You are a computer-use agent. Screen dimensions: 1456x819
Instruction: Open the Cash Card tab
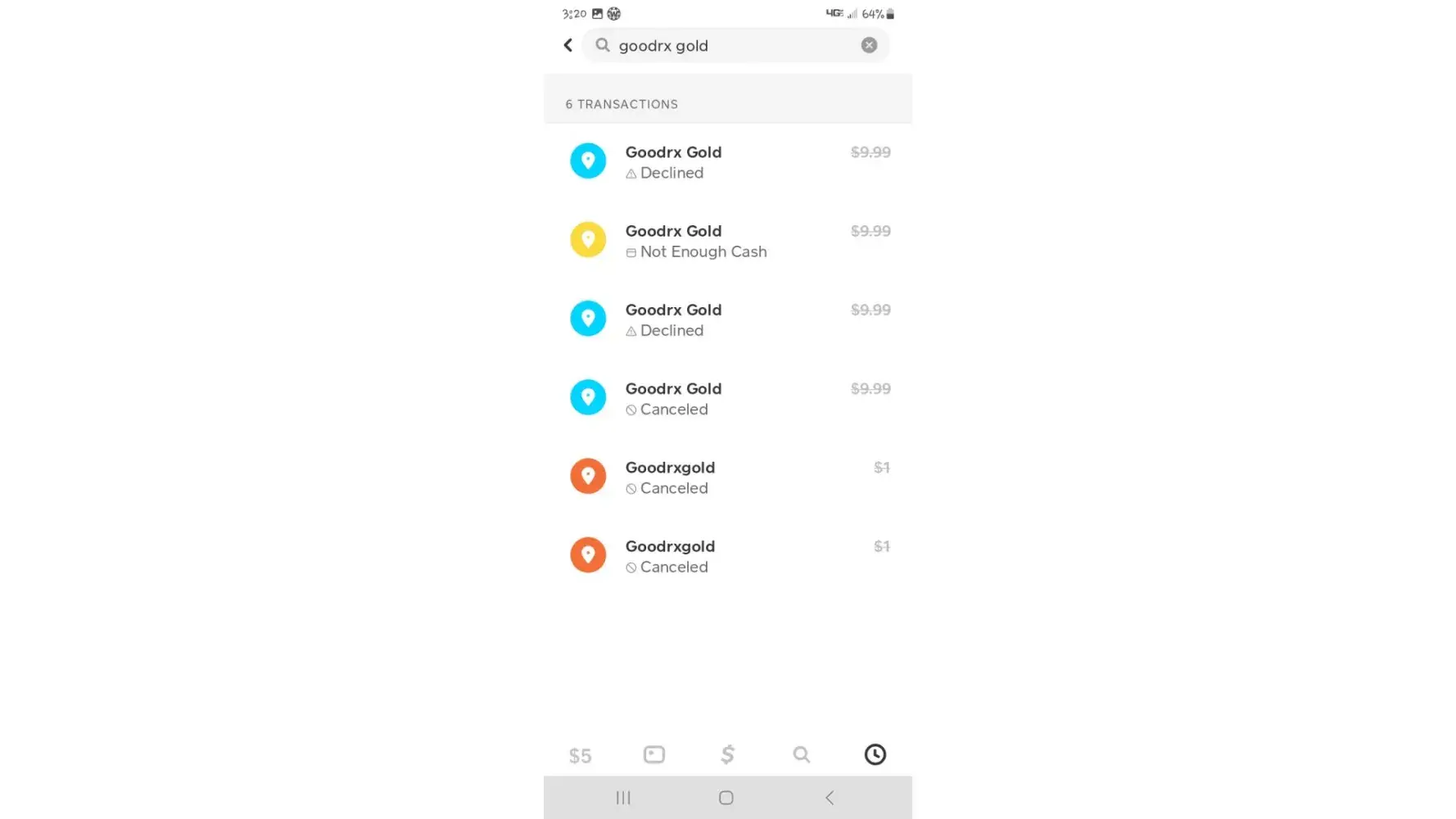pyautogui.click(x=653, y=754)
